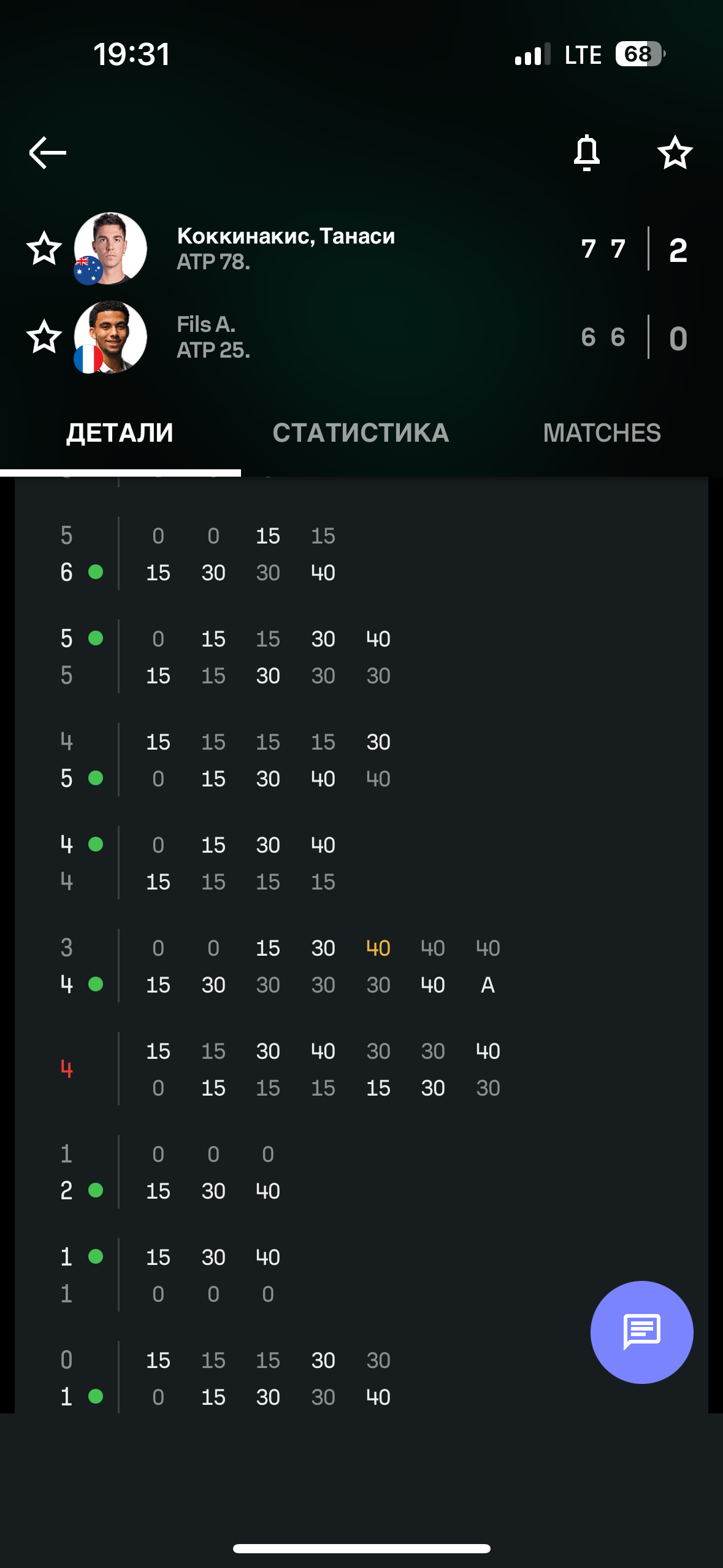Open Коккинакис, Танаси player profile

pos(286,236)
